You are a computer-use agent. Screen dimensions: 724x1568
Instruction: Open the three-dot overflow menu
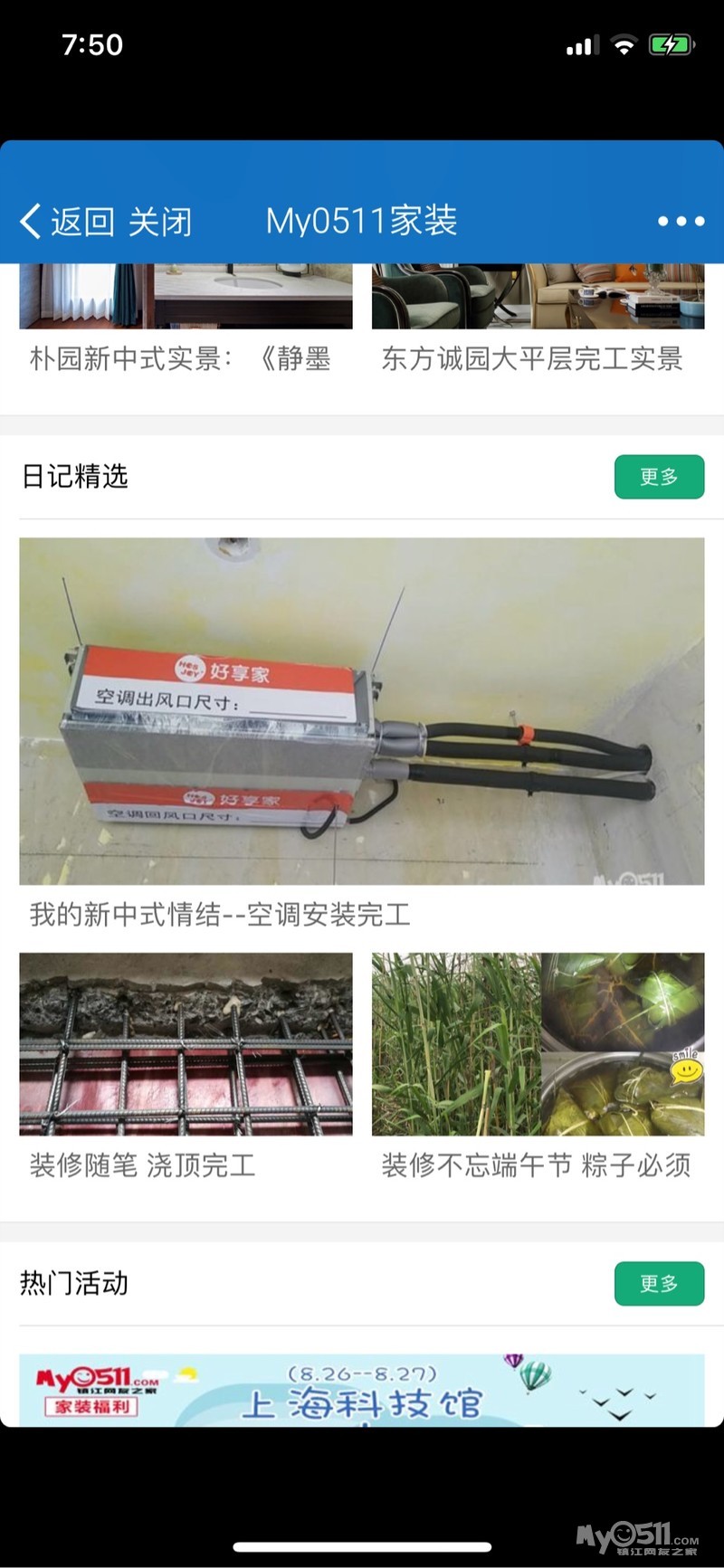681,222
